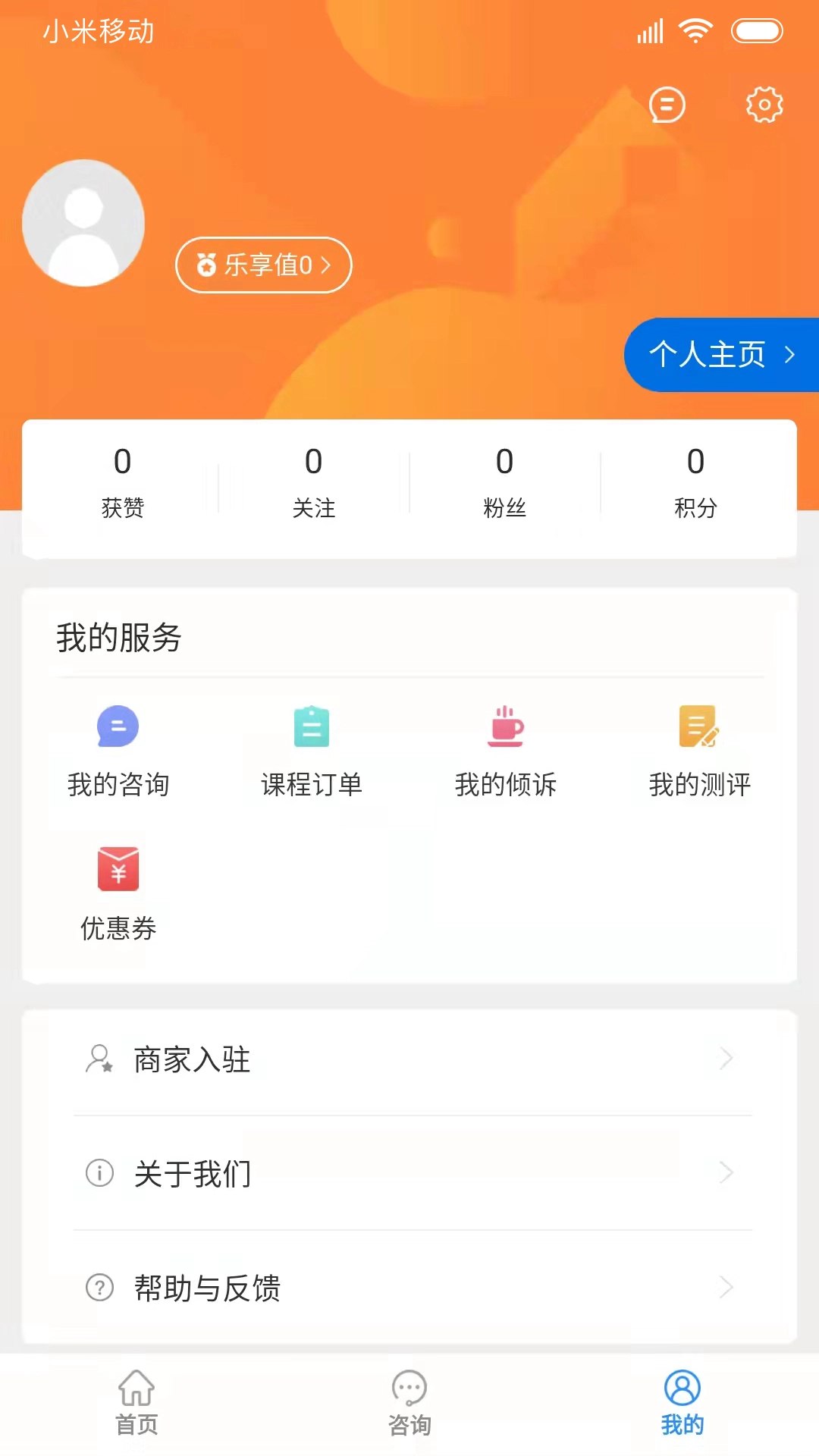Viewport: 819px width, 1456px height.
Task: Select the 课程订单 clipboard icon
Action: click(x=312, y=726)
